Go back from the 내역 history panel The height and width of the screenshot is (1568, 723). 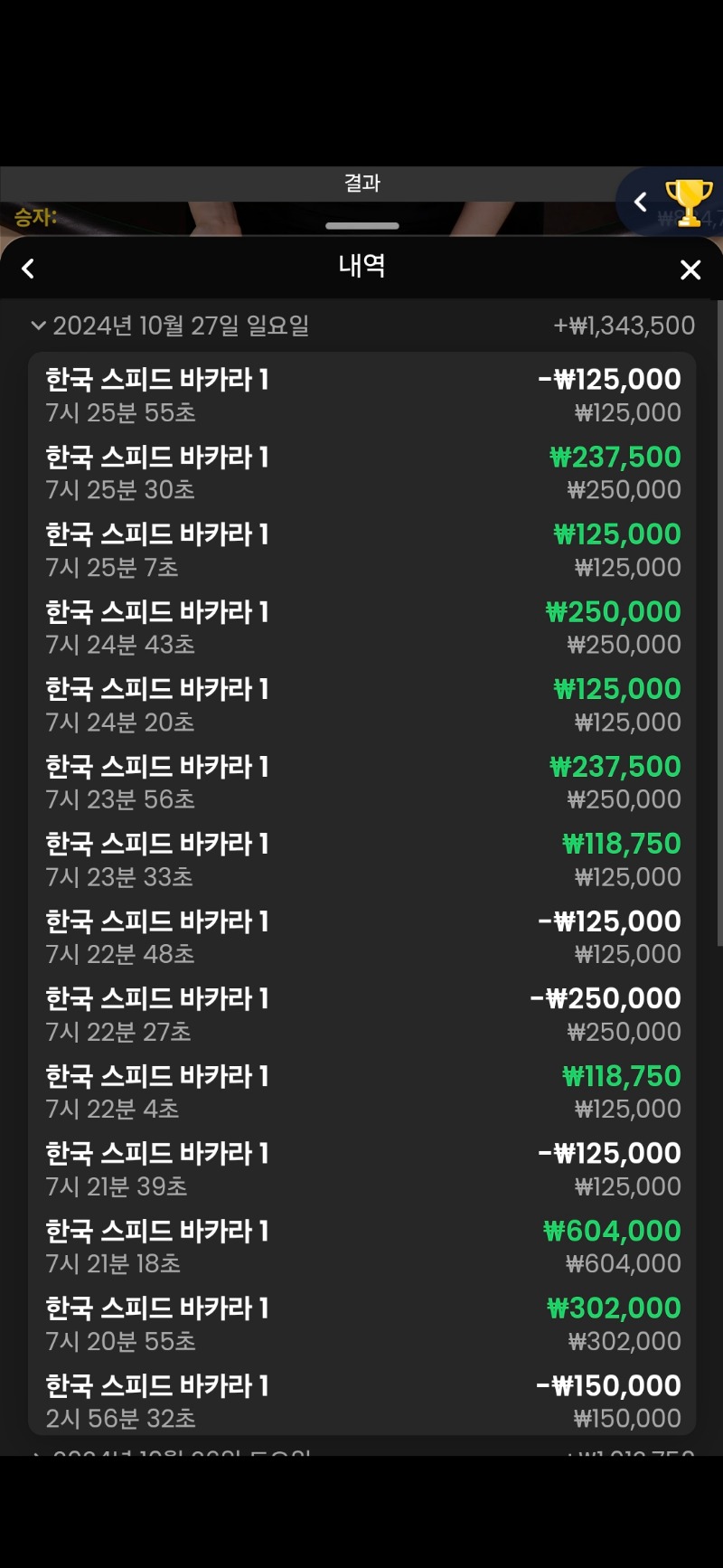28,269
